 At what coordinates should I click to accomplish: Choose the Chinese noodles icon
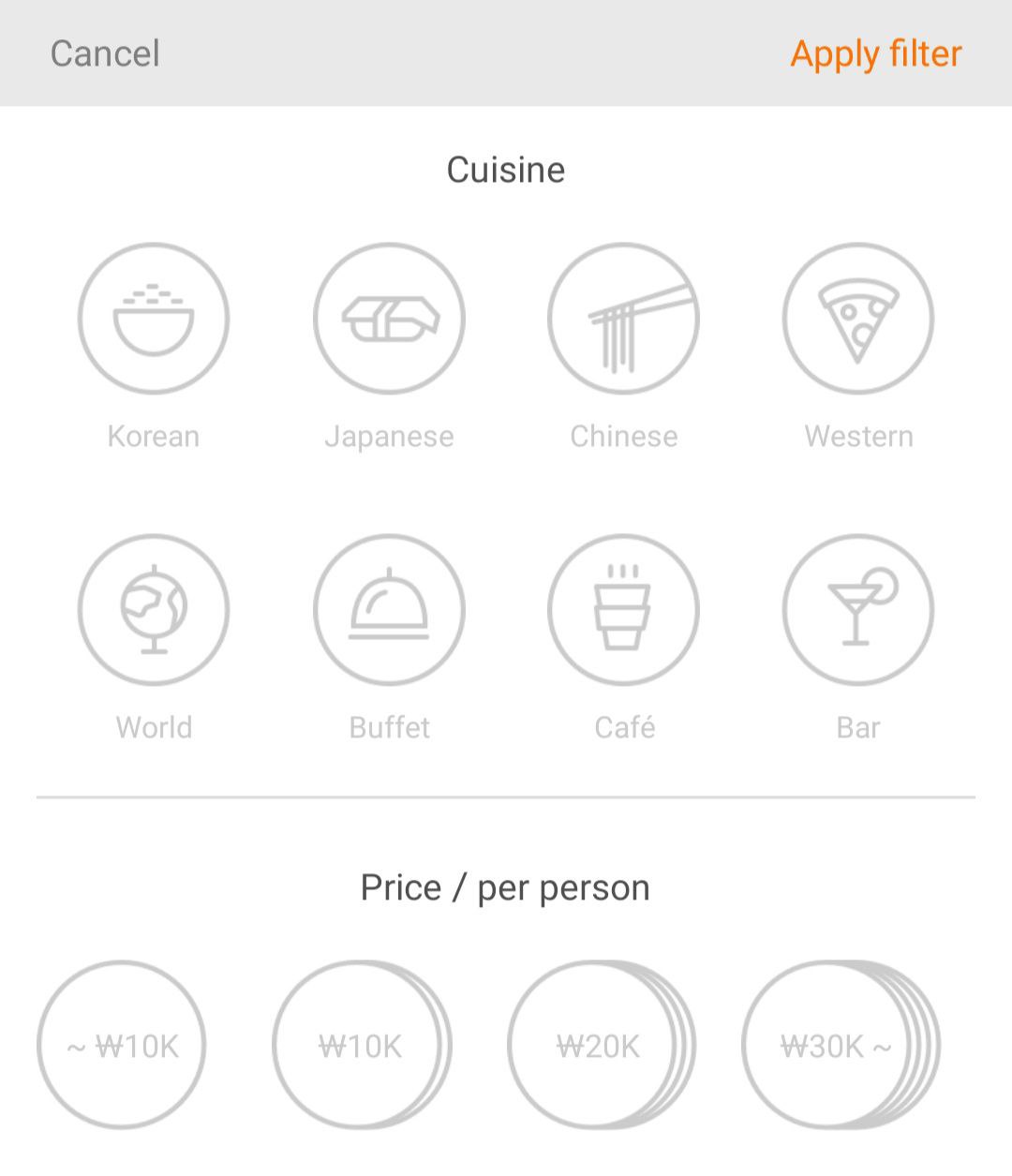click(623, 319)
